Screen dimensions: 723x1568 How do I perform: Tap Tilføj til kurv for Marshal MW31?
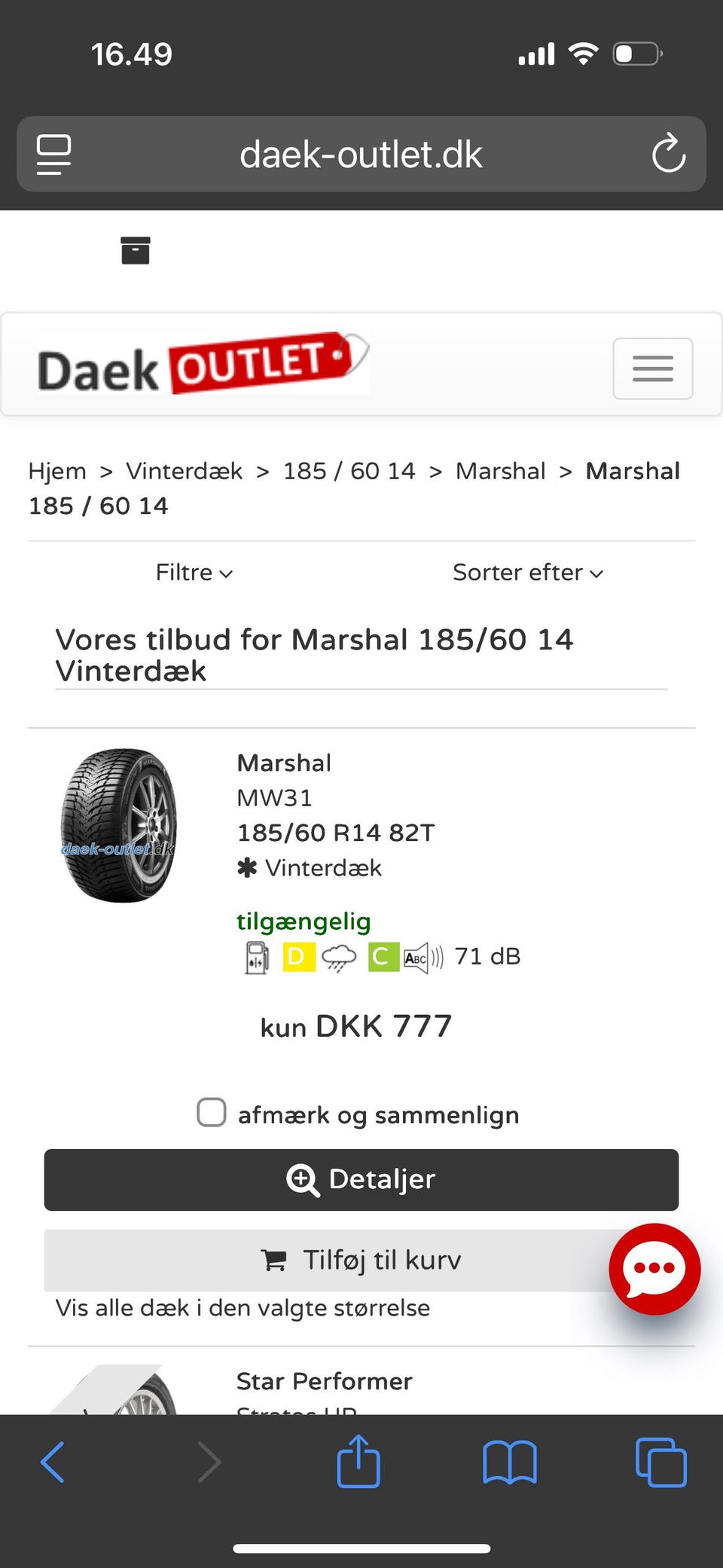point(361,1260)
